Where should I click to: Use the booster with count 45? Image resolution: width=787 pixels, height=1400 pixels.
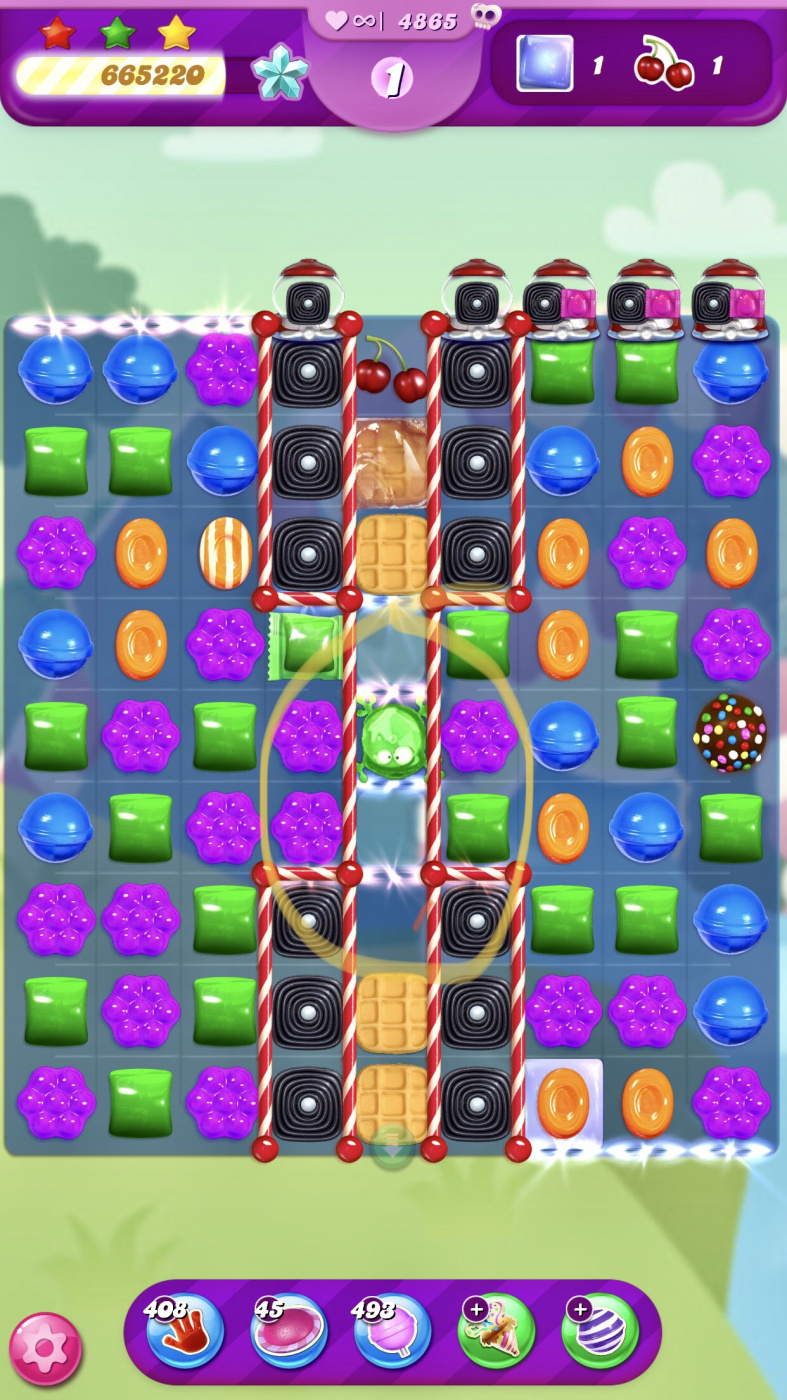289,1331
